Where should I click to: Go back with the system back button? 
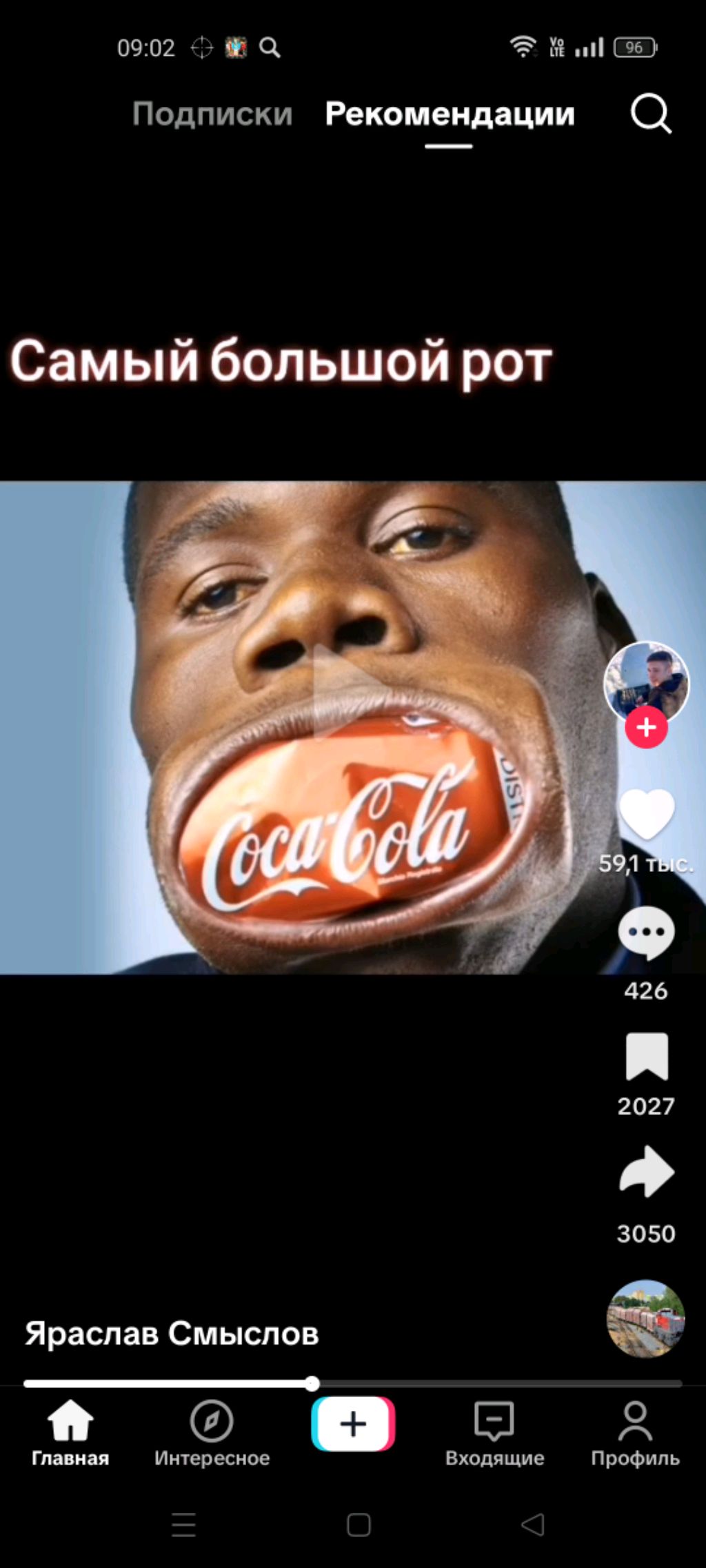(x=533, y=1525)
